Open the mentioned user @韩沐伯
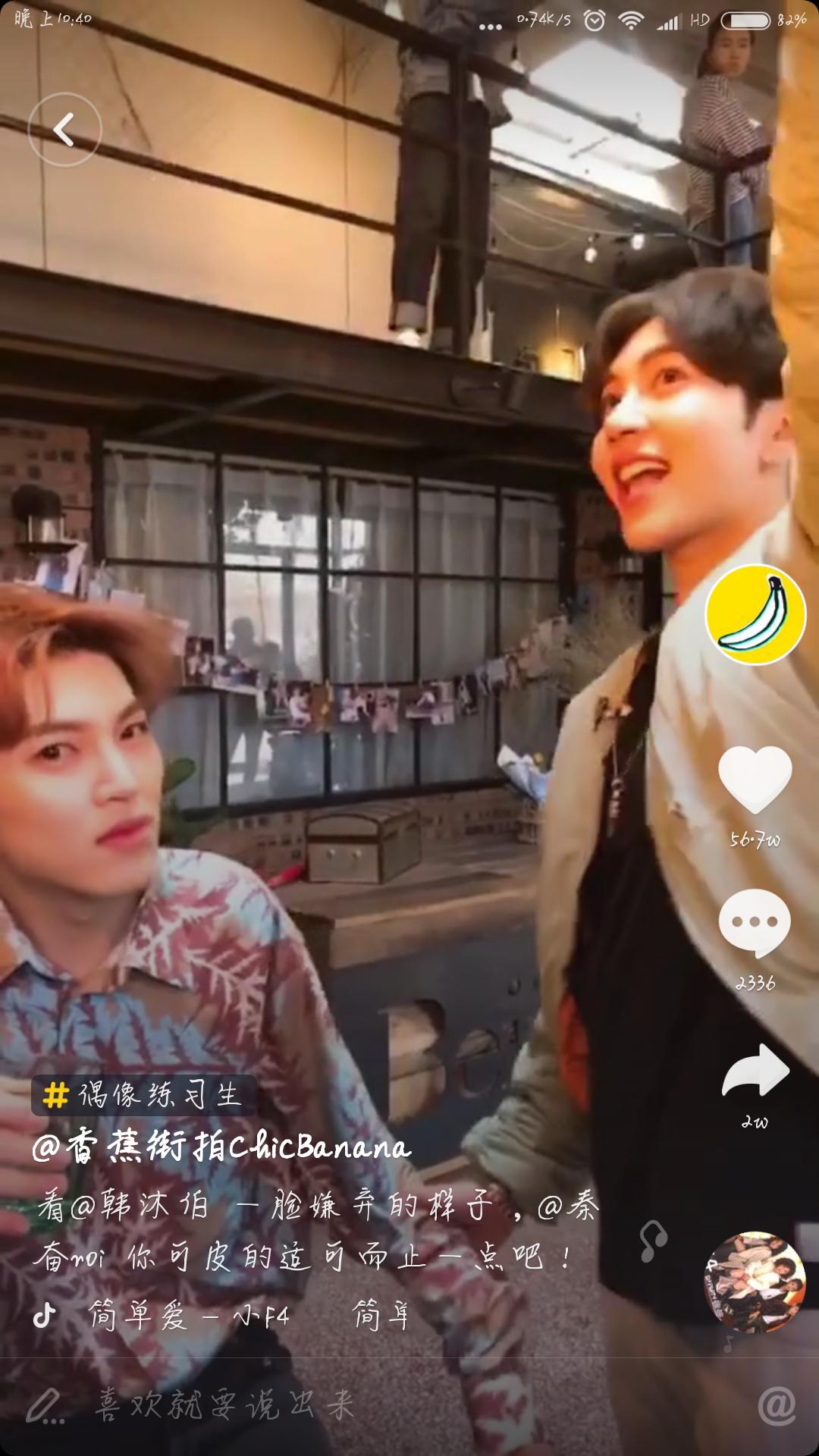The height and width of the screenshot is (1456, 819). 138,1206
